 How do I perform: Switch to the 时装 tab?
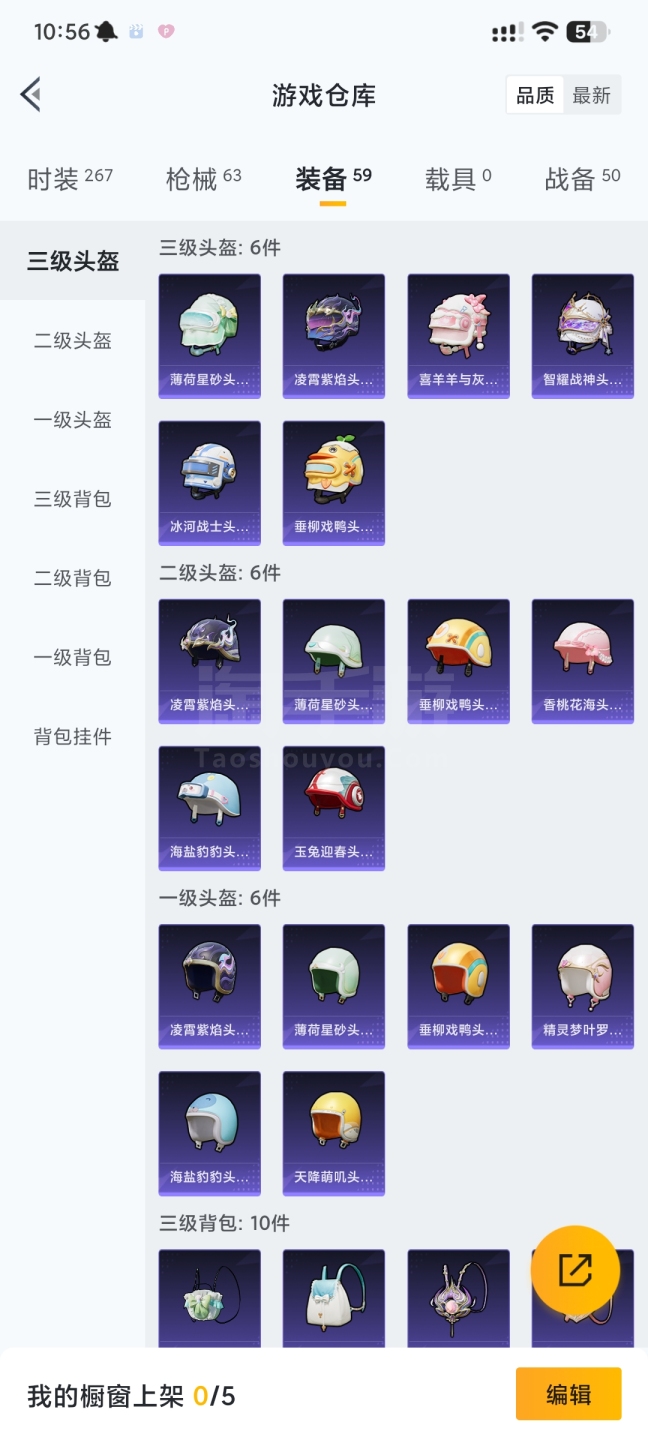[x=69, y=179]
